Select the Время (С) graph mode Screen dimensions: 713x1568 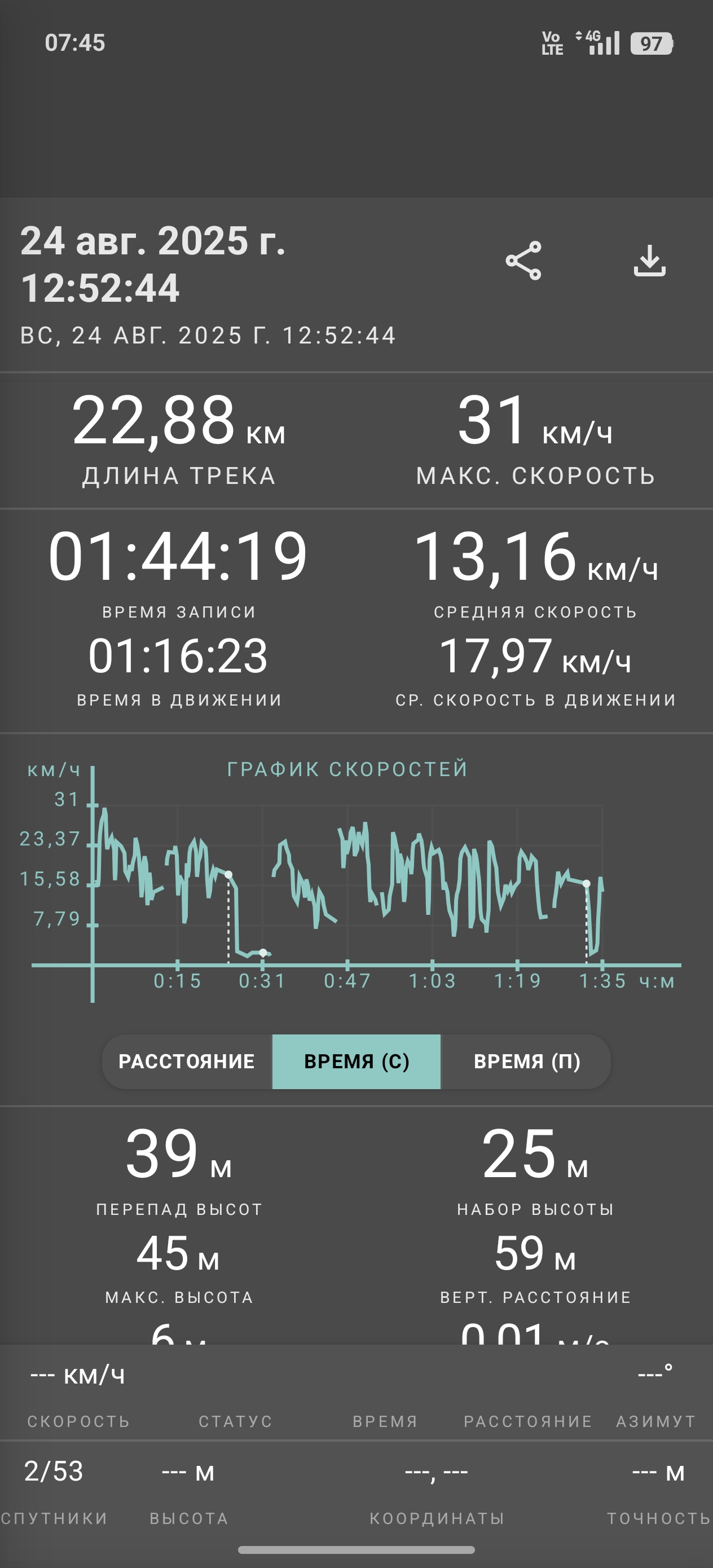pos(356,1061)
